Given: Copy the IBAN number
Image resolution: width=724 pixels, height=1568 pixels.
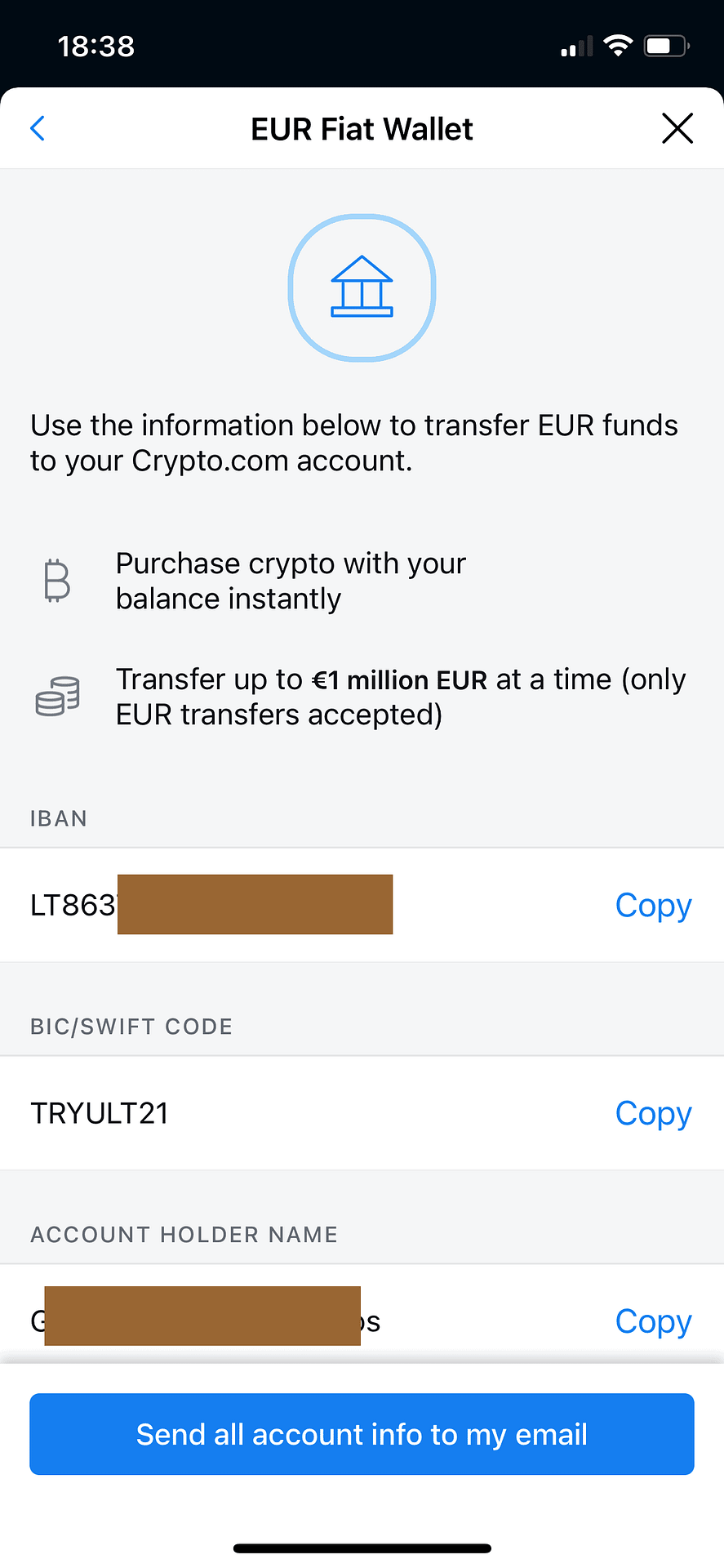Looking at the screenshot, I should (653, 906).
